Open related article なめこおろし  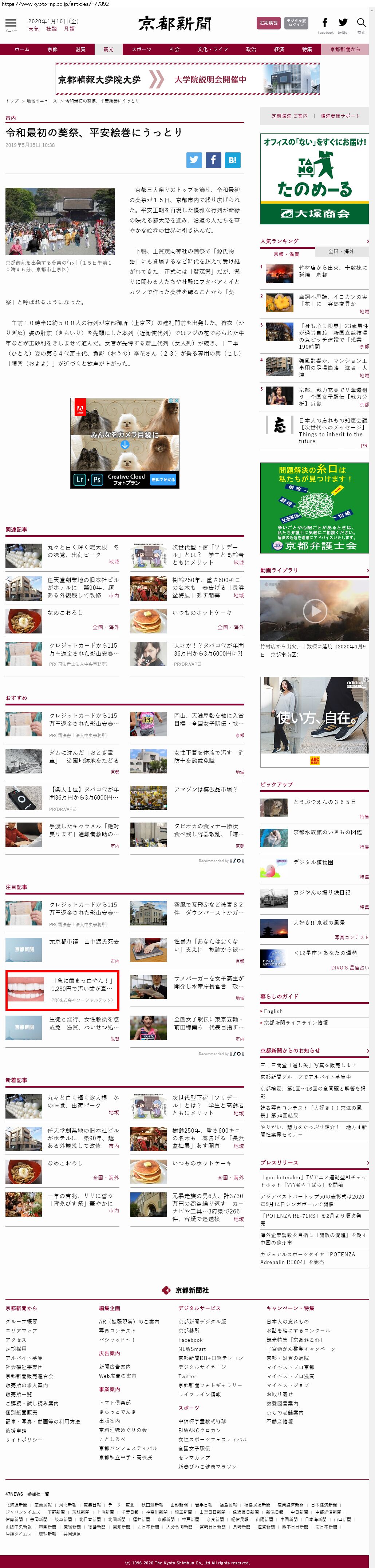click(x=65, y=612)
